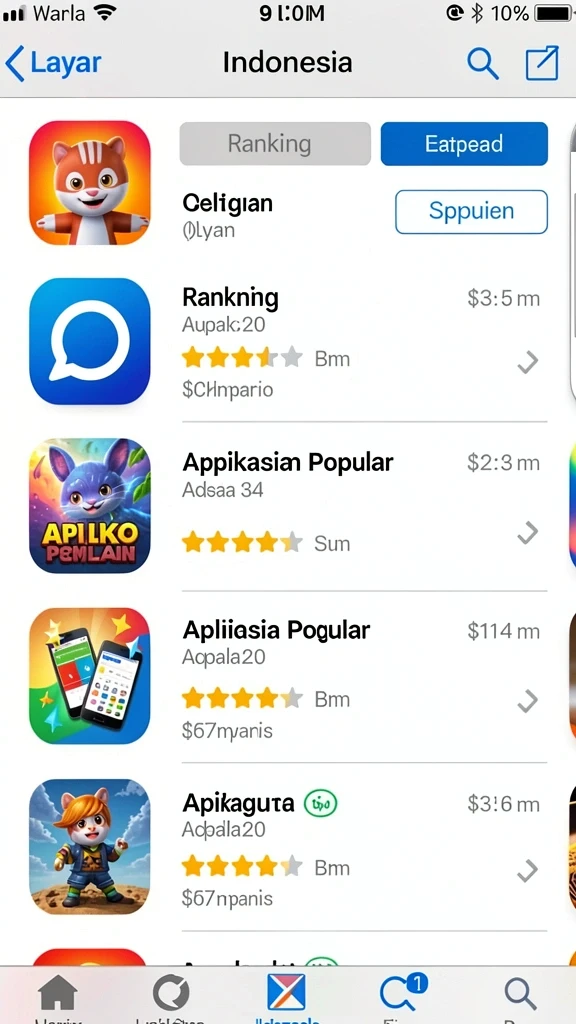
Task: Go back to Layar
Action: [54, 63]
